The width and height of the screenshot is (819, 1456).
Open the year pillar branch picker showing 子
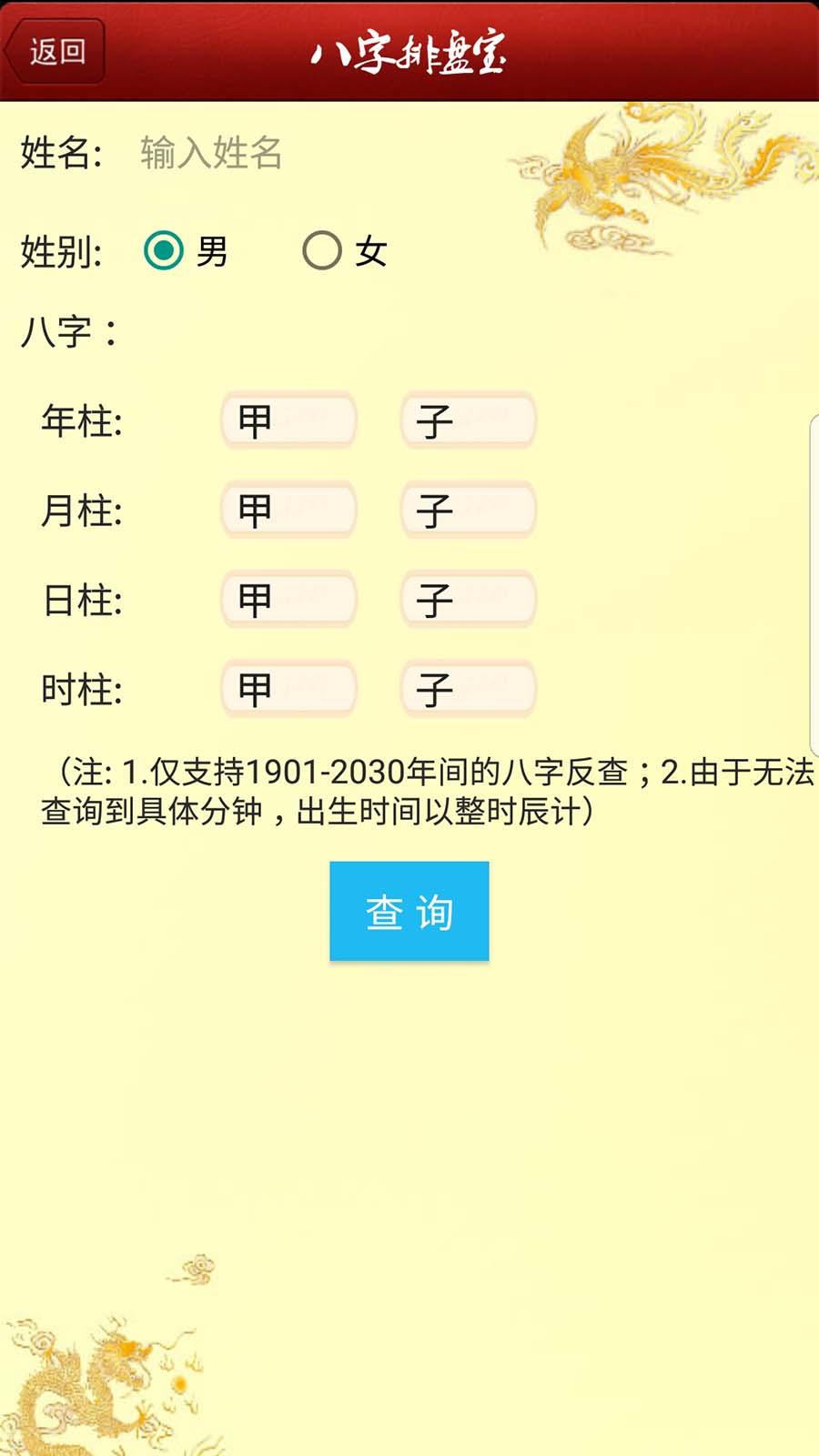click(466, 420)
